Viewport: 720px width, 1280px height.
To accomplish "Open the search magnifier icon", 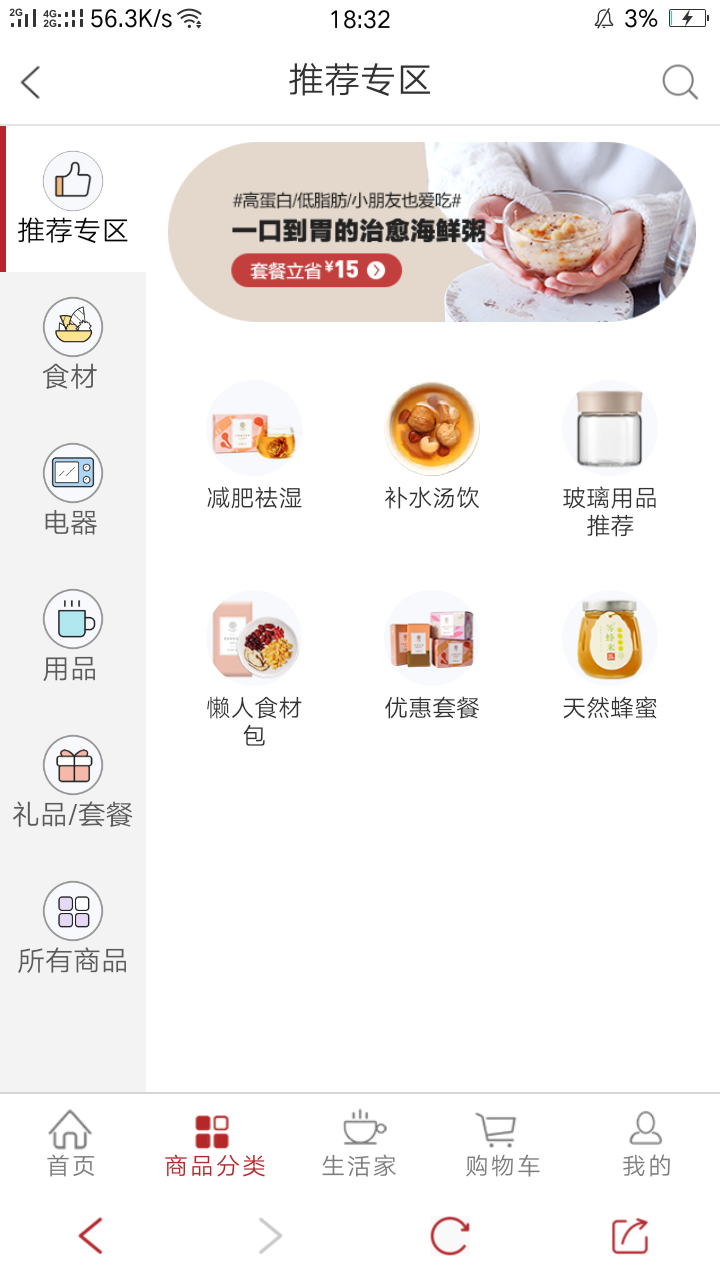I will coord(679,83).
